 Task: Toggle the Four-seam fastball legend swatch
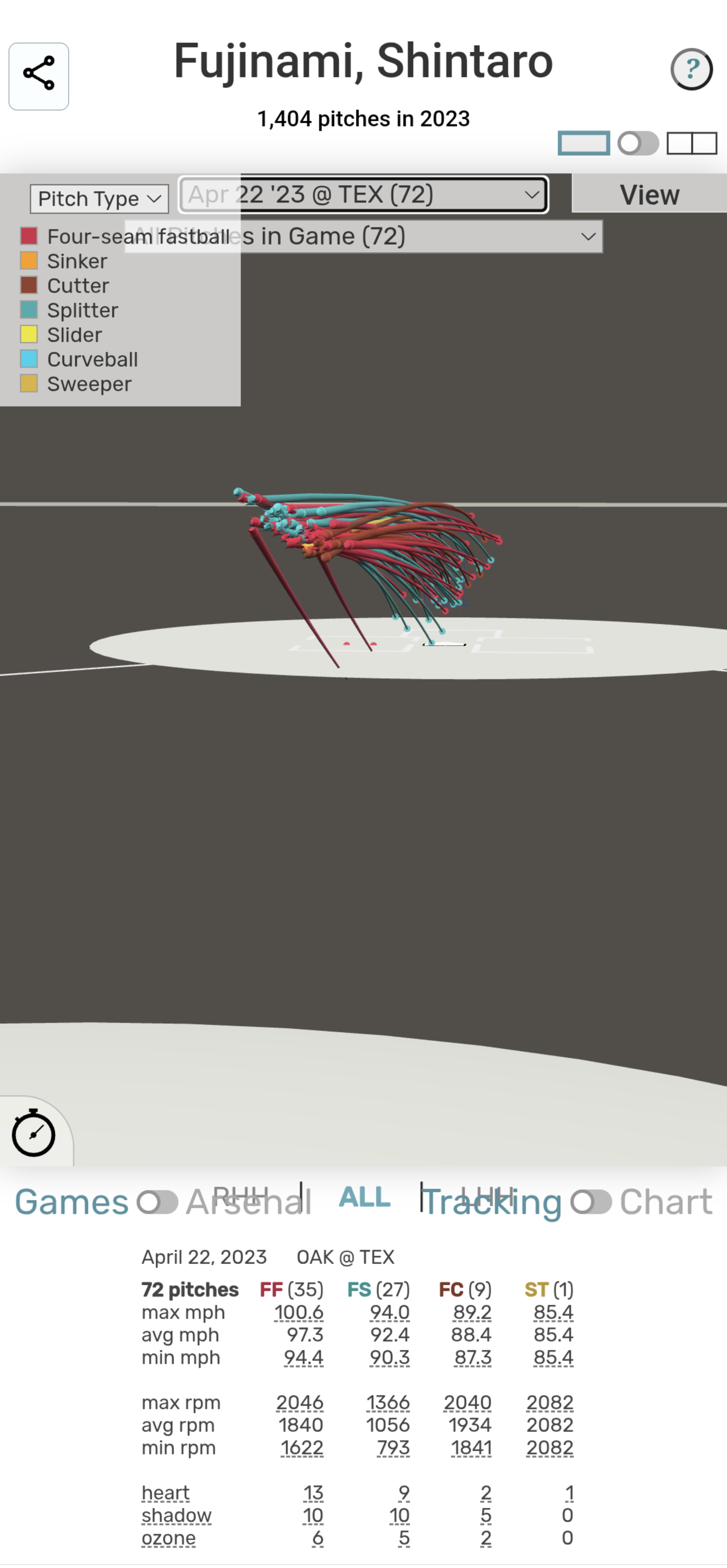point(29,235)
